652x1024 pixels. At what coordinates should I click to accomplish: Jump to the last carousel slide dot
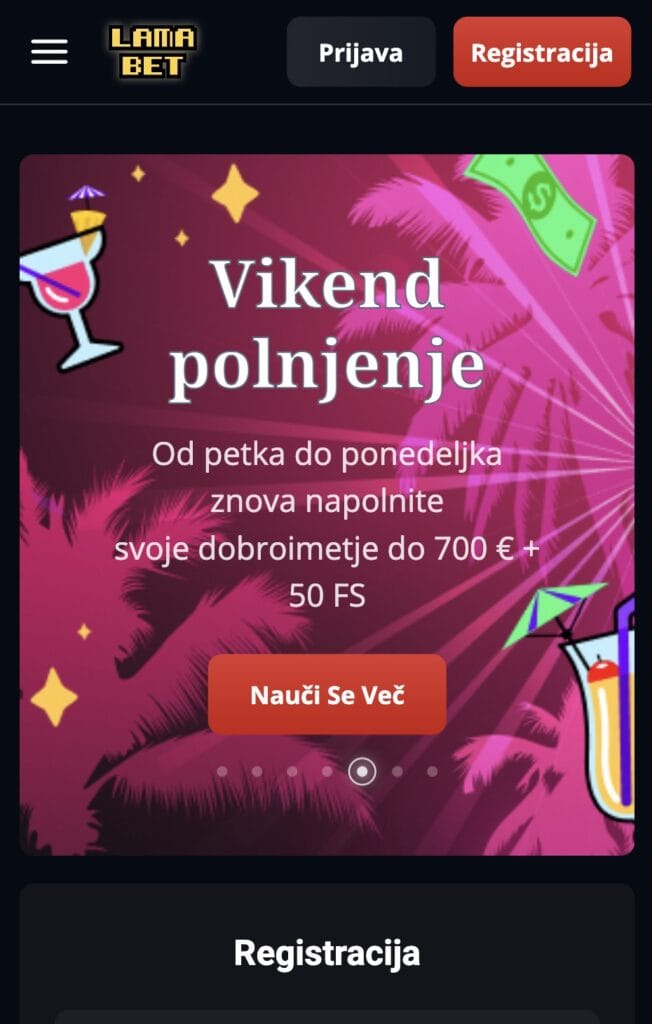tap(432, 771)
